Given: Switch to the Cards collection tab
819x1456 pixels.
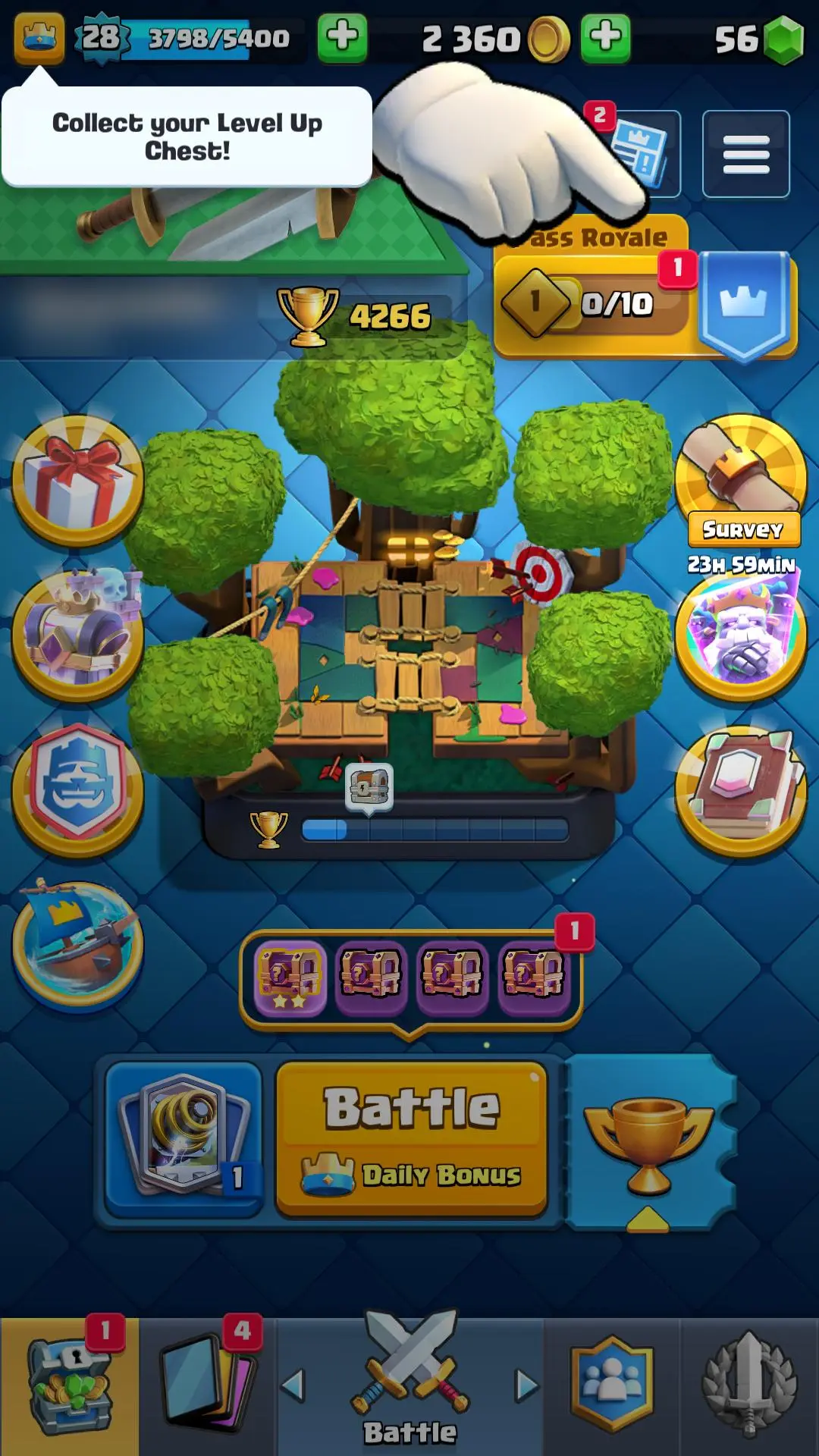Looking at the screenshot, I should (208, 1386).
